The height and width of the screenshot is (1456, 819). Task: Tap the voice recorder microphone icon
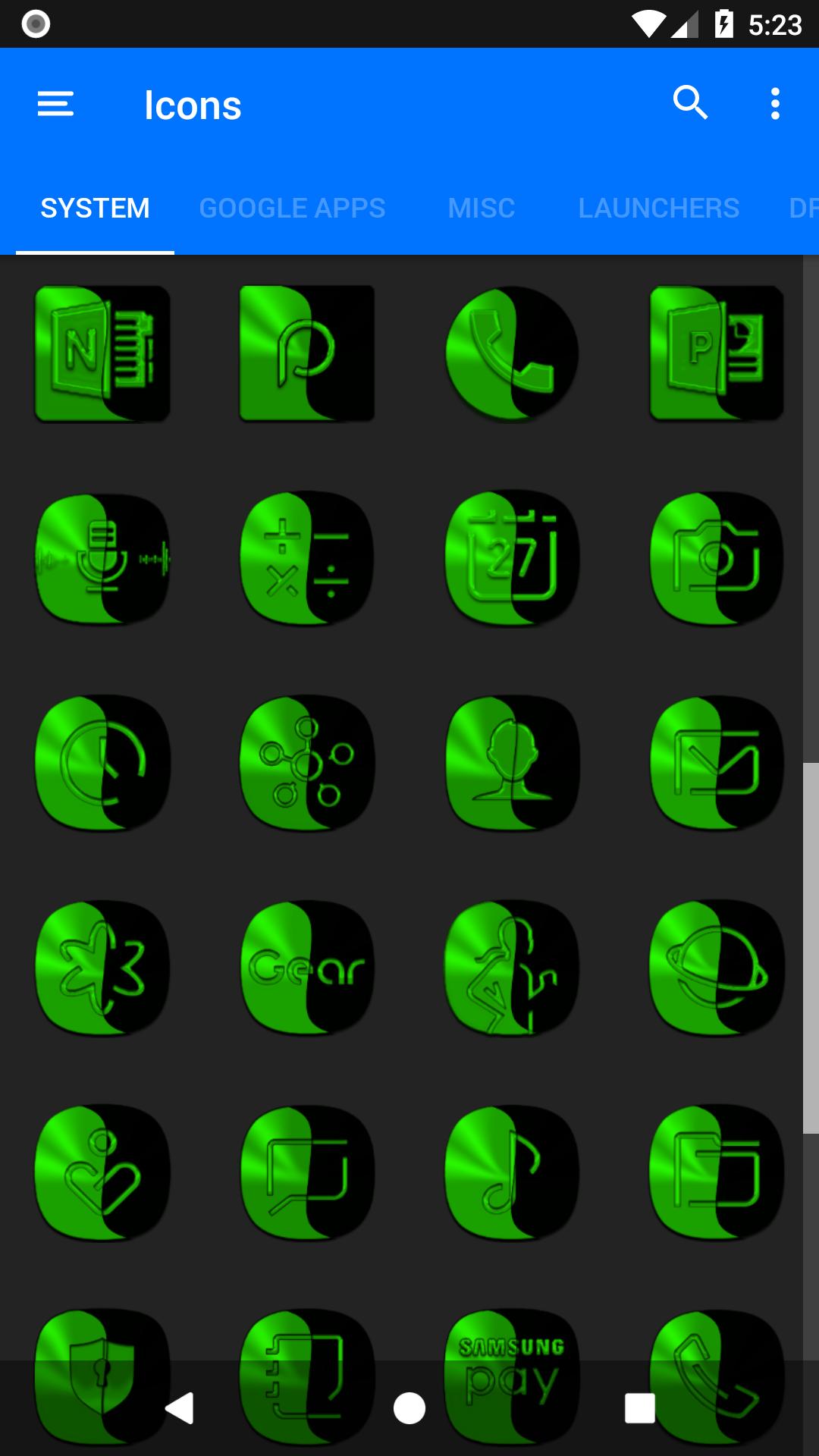(x=102, y=558)
